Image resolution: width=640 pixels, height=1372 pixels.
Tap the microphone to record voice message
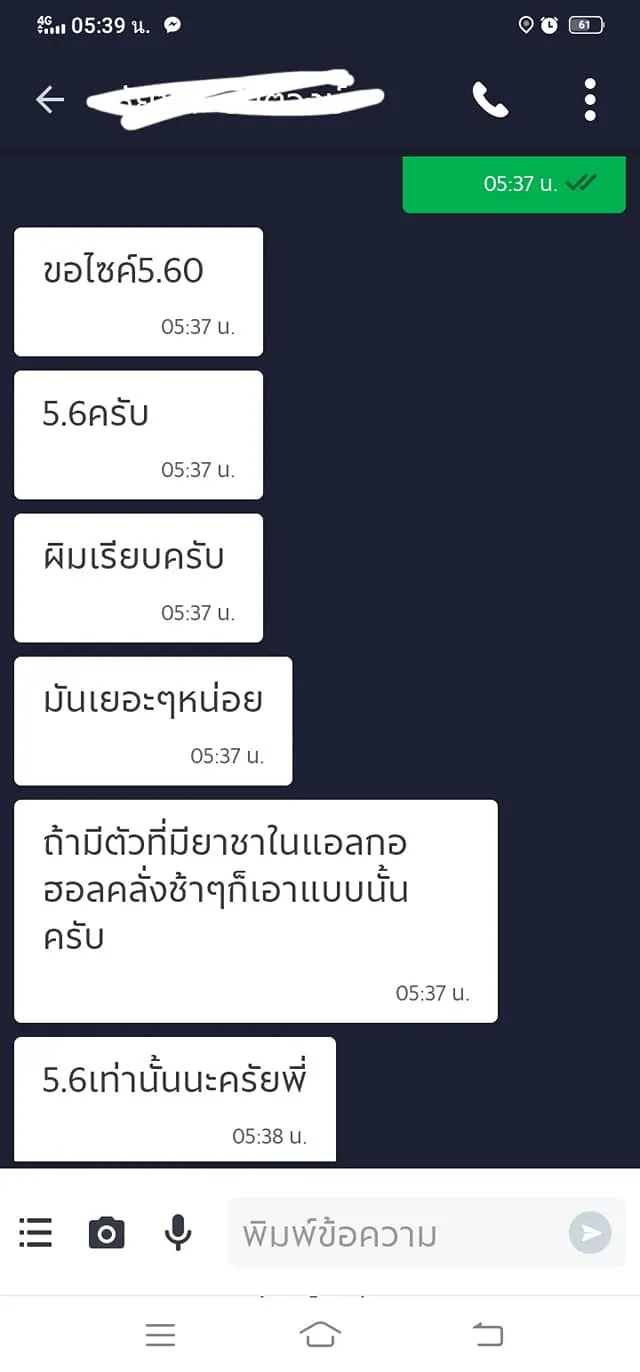[178, 1232]
